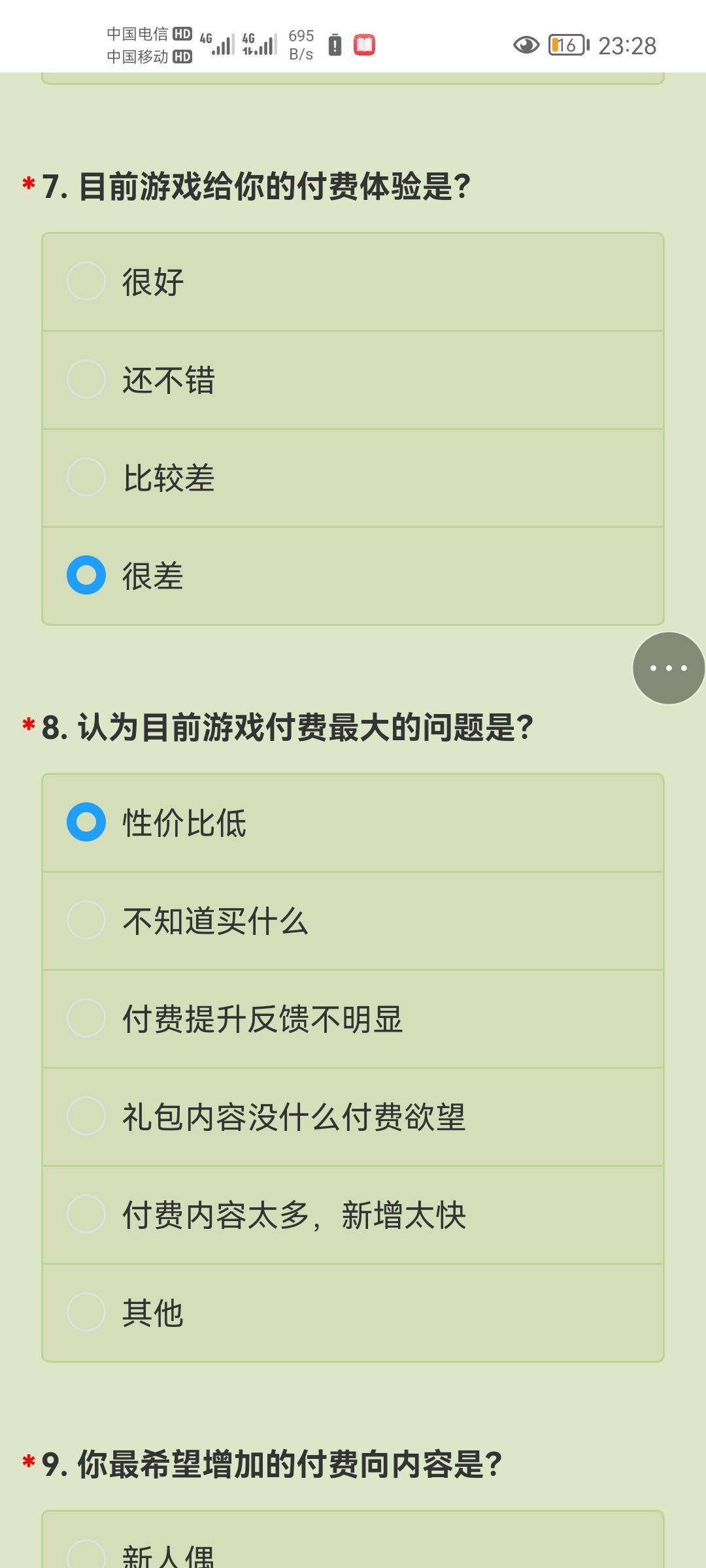Screen dimensions: 706x1568
Task: Pick 付费内容太多，新增太快
Action: 353,1215
